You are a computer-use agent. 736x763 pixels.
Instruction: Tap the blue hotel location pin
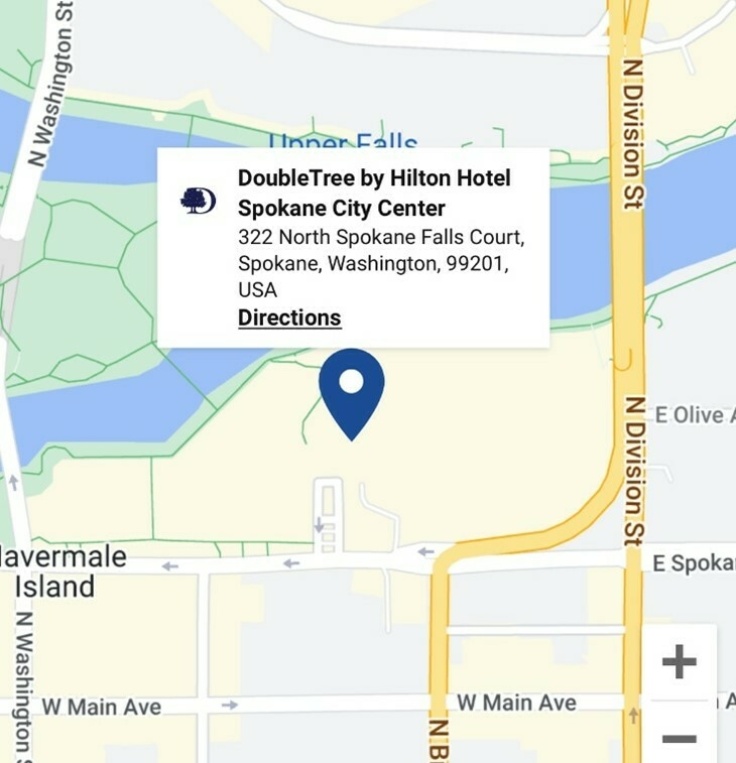[x=351, y=388]
